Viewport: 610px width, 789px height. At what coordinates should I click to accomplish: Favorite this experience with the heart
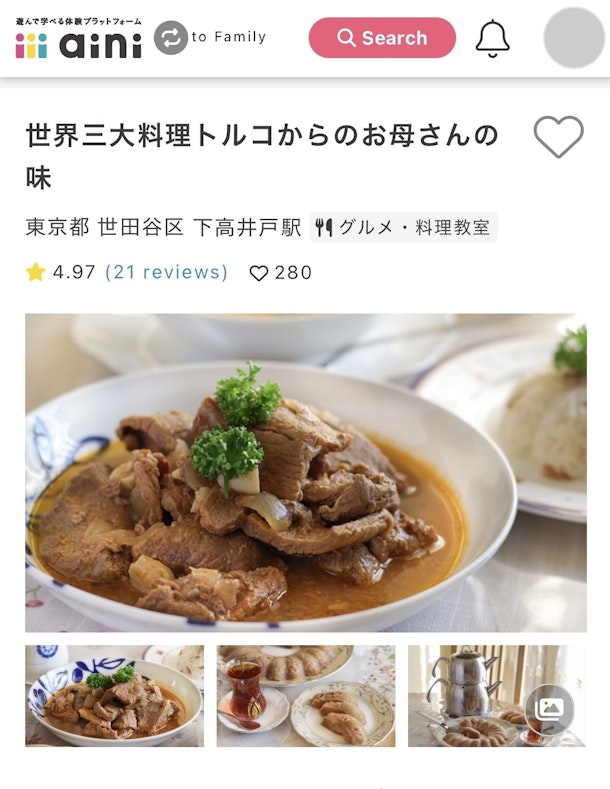(x=558, y=137)
